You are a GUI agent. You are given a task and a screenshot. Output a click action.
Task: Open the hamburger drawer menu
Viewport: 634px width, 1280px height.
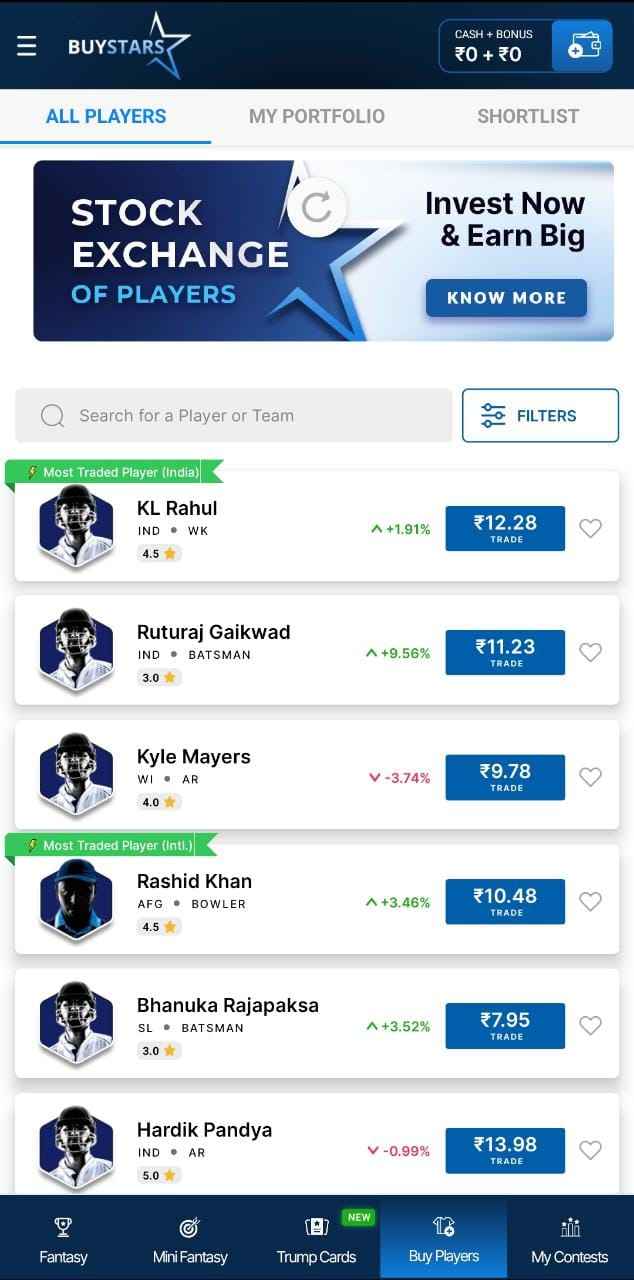[27, 46]
